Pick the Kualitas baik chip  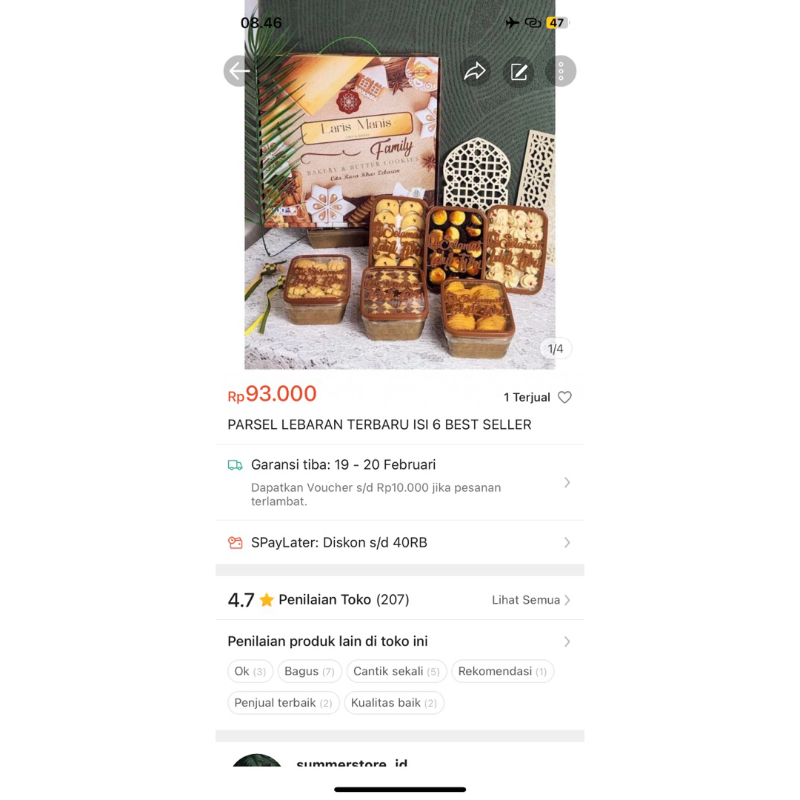pyautogui.click(x=394, y=703)
